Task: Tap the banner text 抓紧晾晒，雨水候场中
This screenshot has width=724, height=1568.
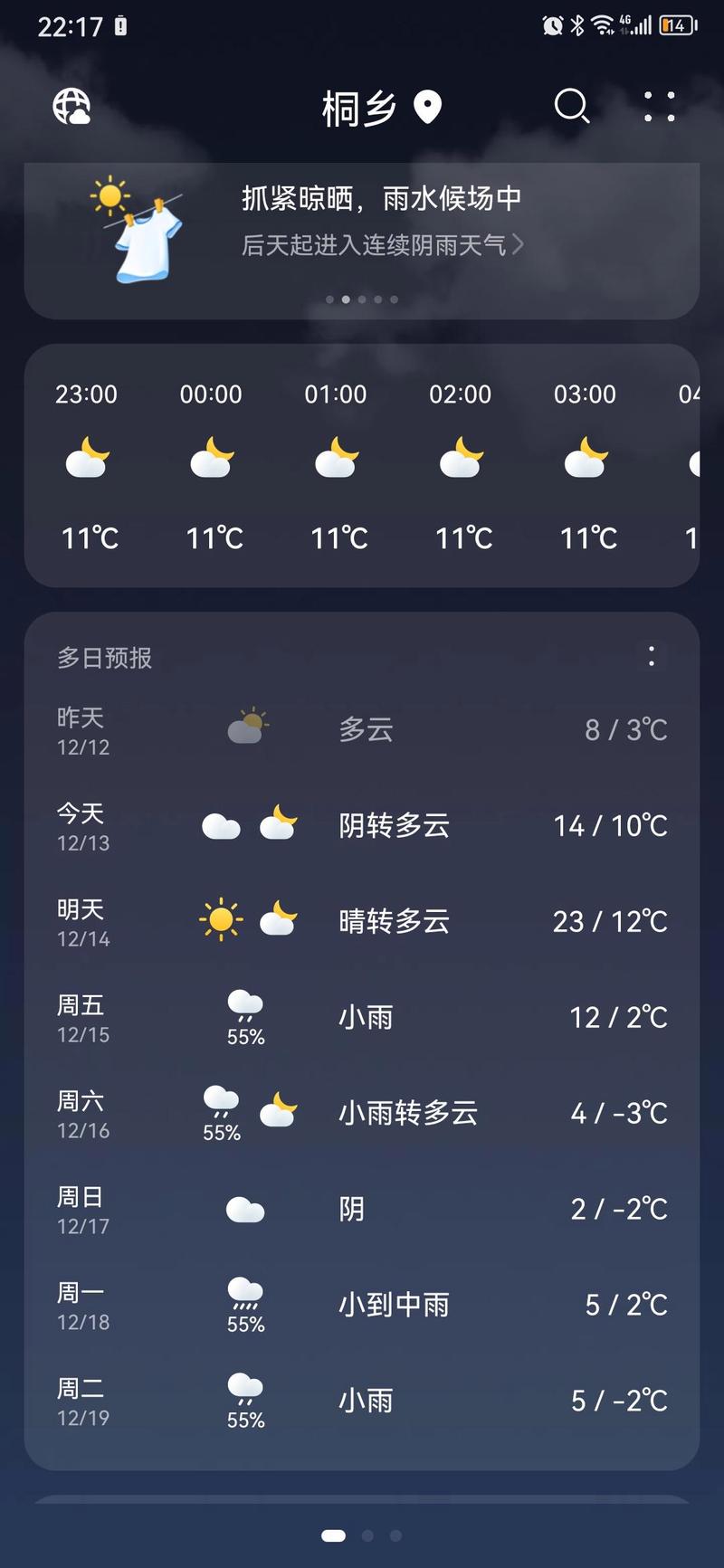Action: (x=381, y=197)
